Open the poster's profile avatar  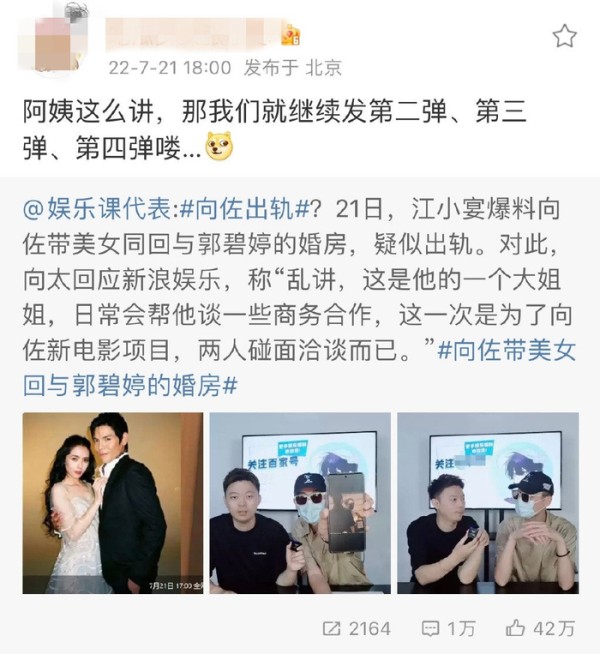(55, 38)
